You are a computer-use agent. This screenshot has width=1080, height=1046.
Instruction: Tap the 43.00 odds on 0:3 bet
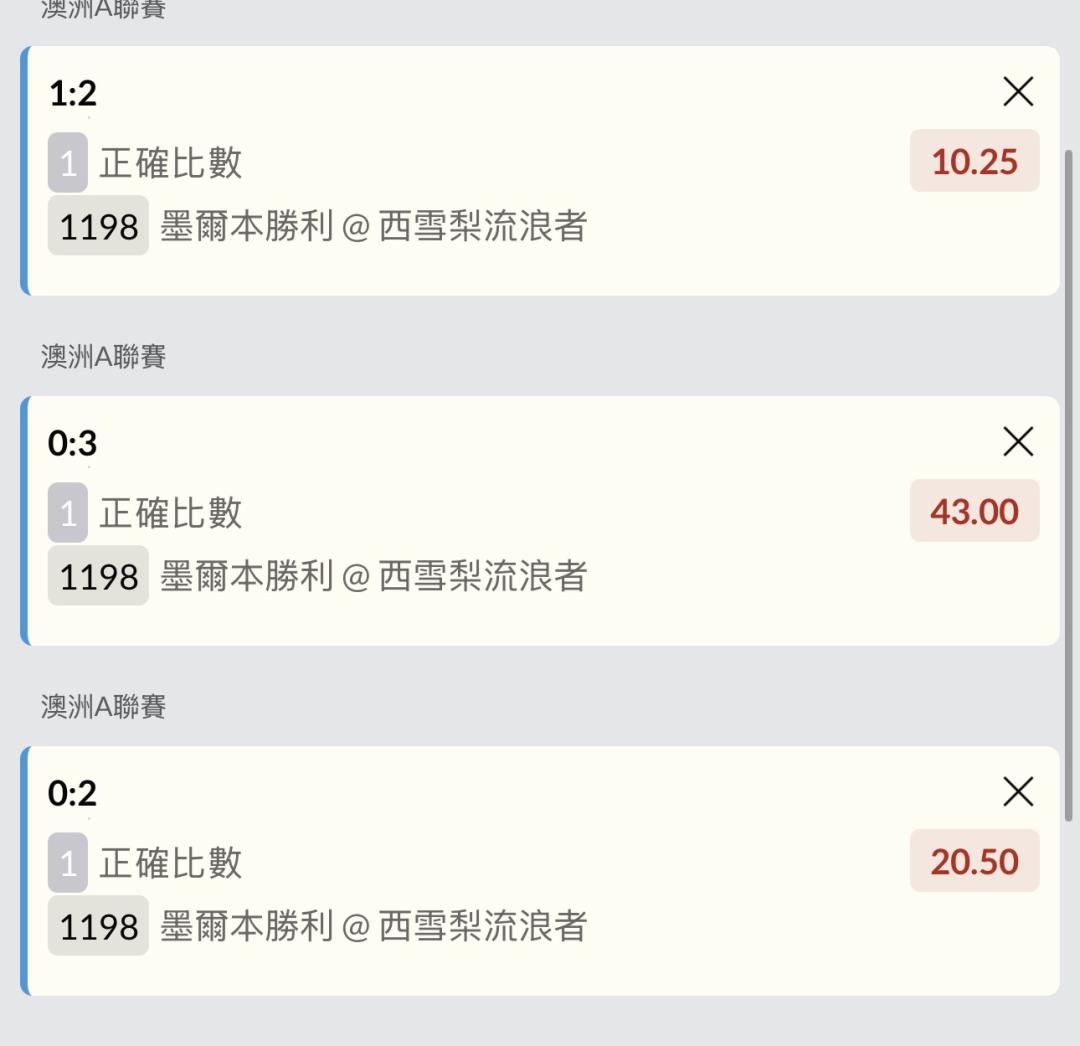(x=974, y=511)
